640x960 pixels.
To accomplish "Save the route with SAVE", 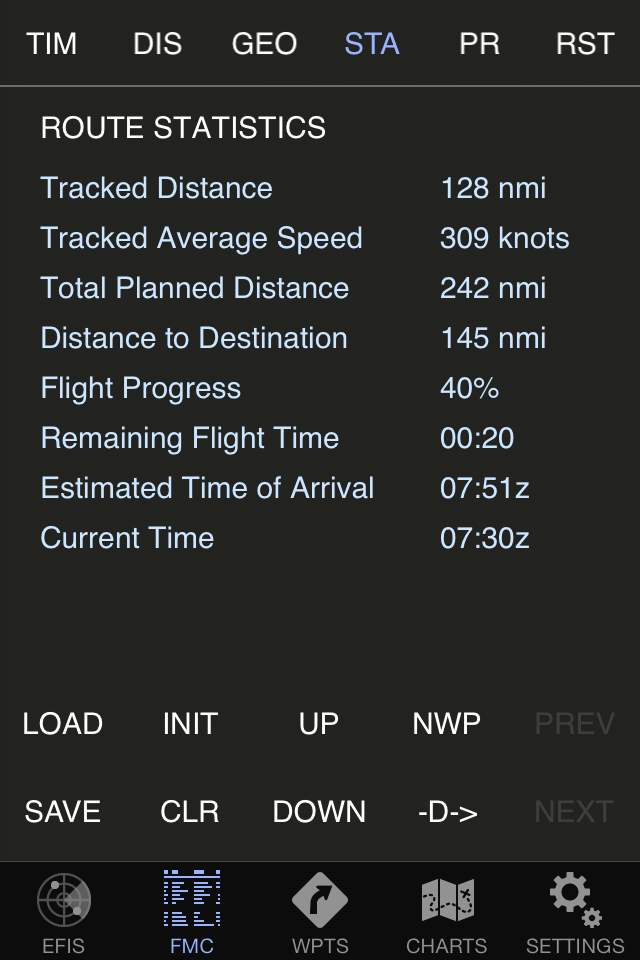I will click(x=63, y=811).
